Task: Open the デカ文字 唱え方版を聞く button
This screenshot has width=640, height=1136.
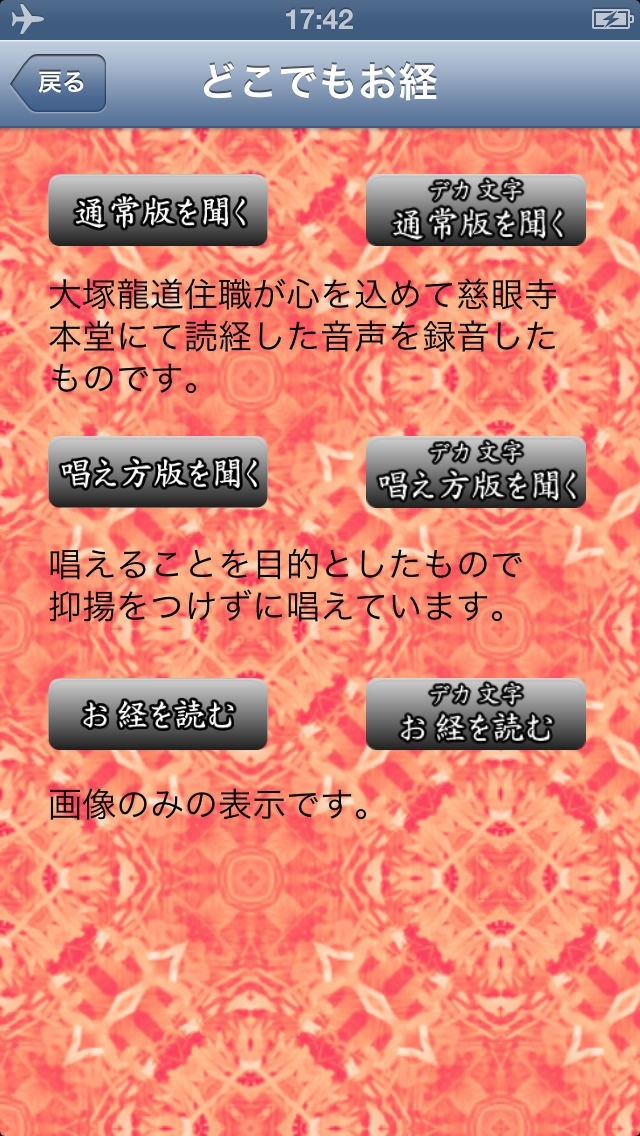Action: tap(475, 472)
